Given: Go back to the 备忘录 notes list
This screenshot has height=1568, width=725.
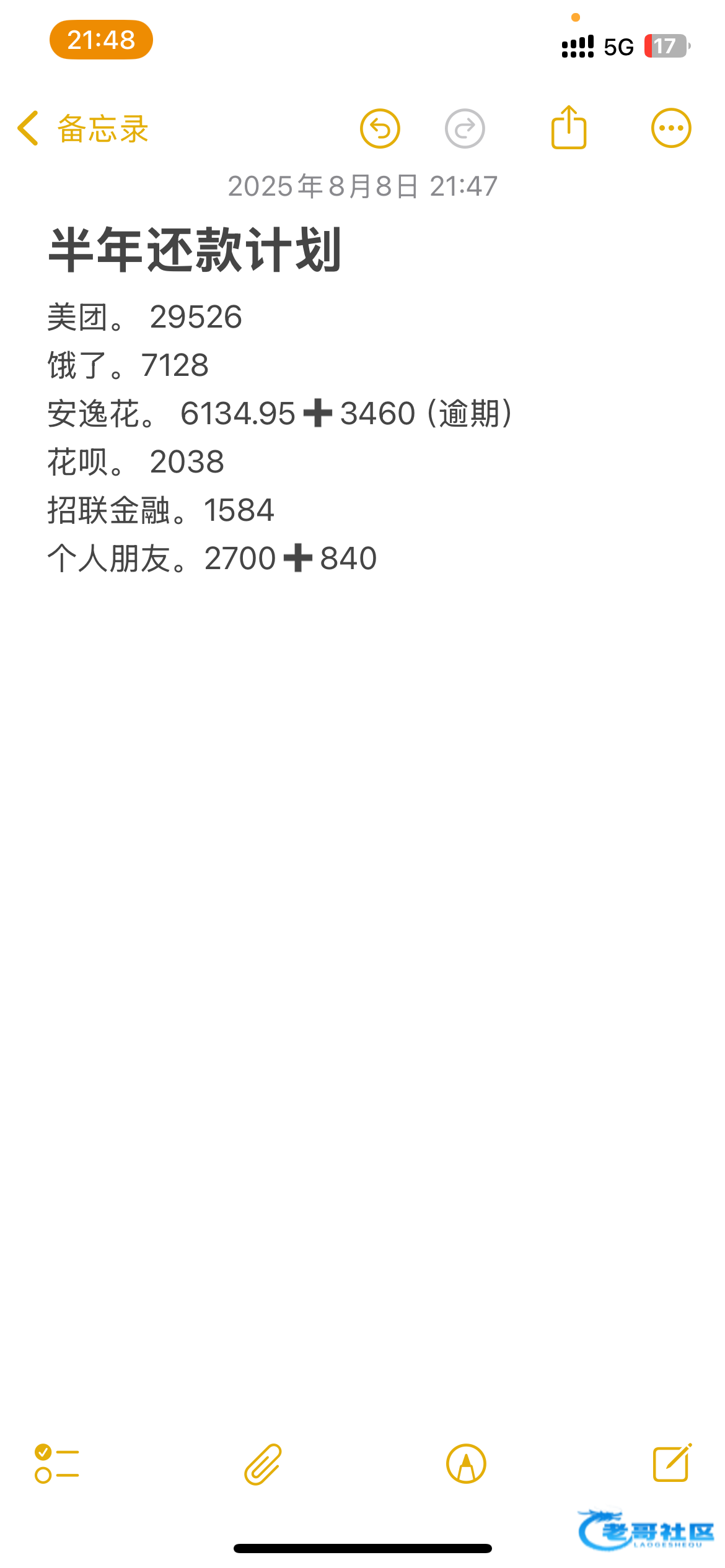Looking at the screenshot, I should 82,129.
